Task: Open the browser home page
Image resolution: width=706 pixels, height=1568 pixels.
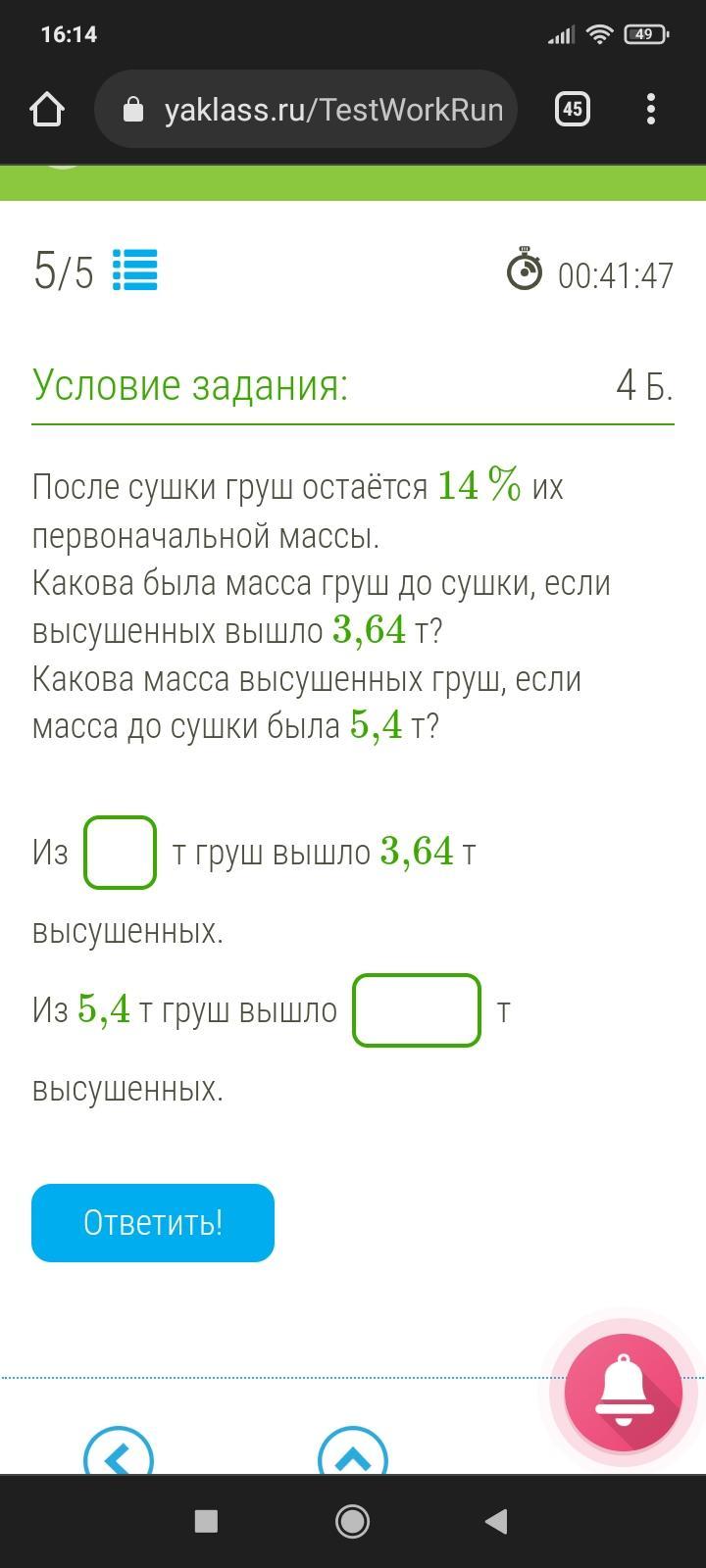Action: [47, 109]
